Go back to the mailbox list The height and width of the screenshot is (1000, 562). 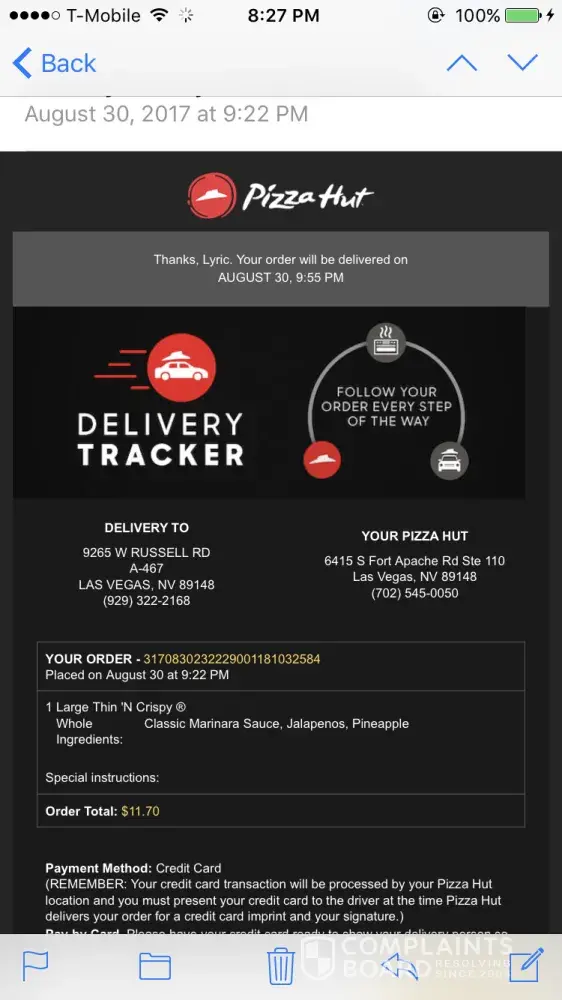tap(54, 63)
